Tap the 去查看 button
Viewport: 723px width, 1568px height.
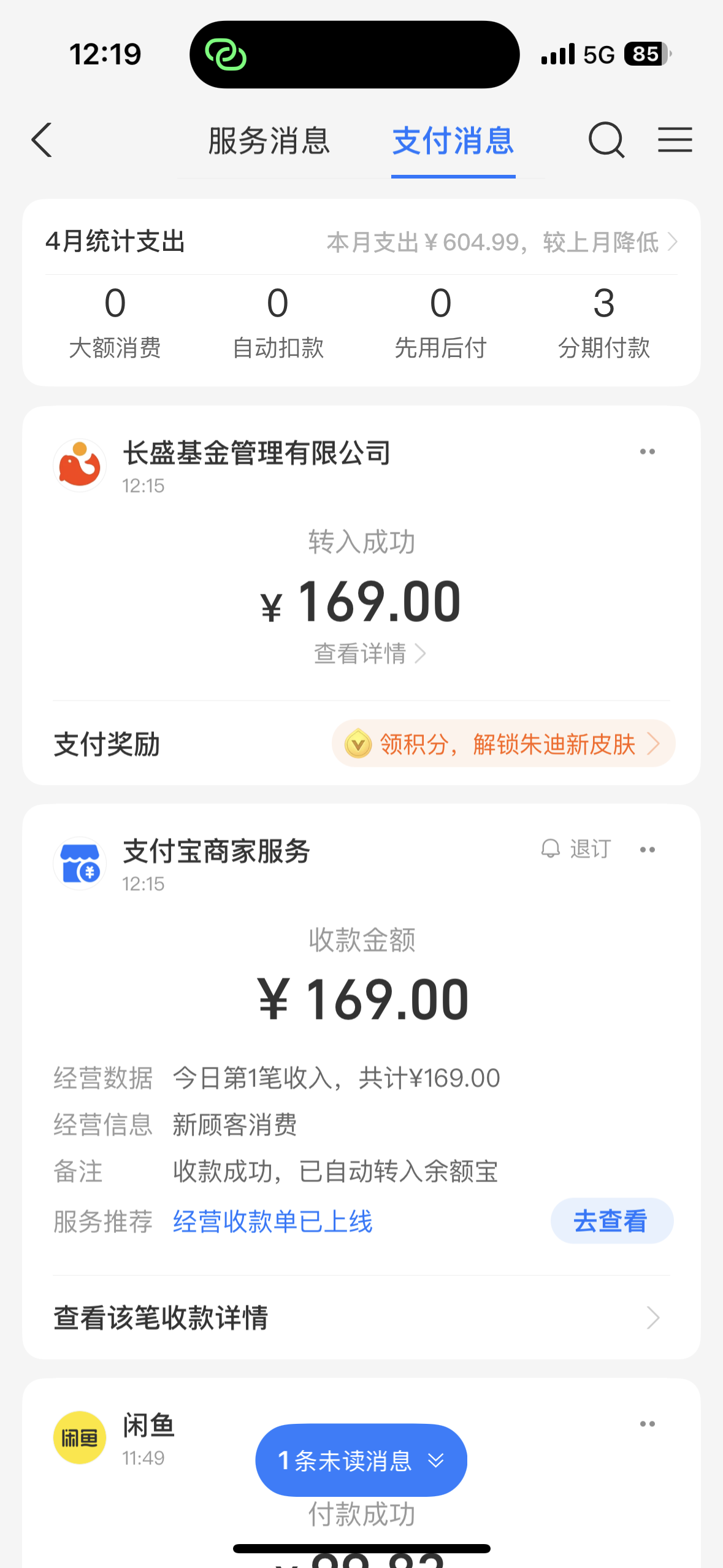pos(611,1221)
